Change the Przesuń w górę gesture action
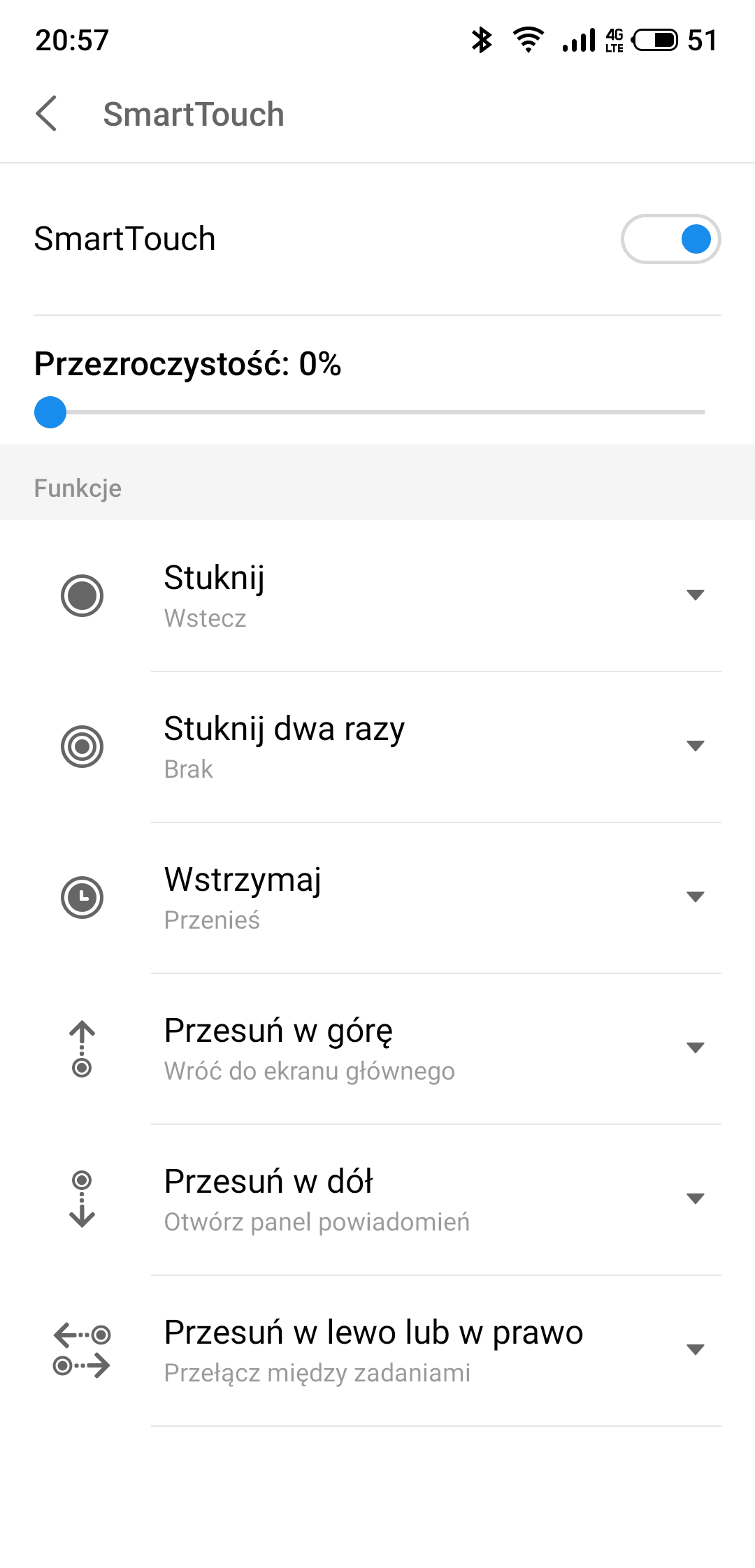This screenshot has height=1568, width=755. [377, 1049]
